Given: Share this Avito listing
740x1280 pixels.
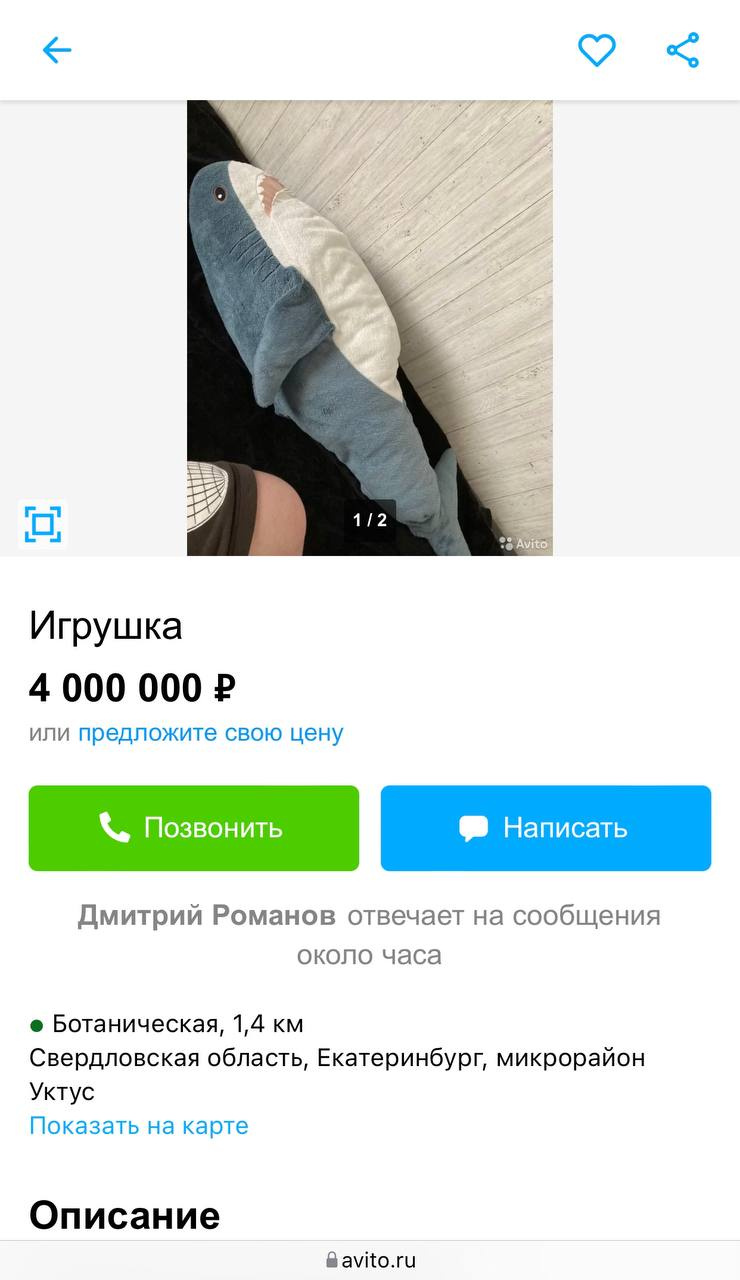Looking at the screenshot, I should click(683, 50).
